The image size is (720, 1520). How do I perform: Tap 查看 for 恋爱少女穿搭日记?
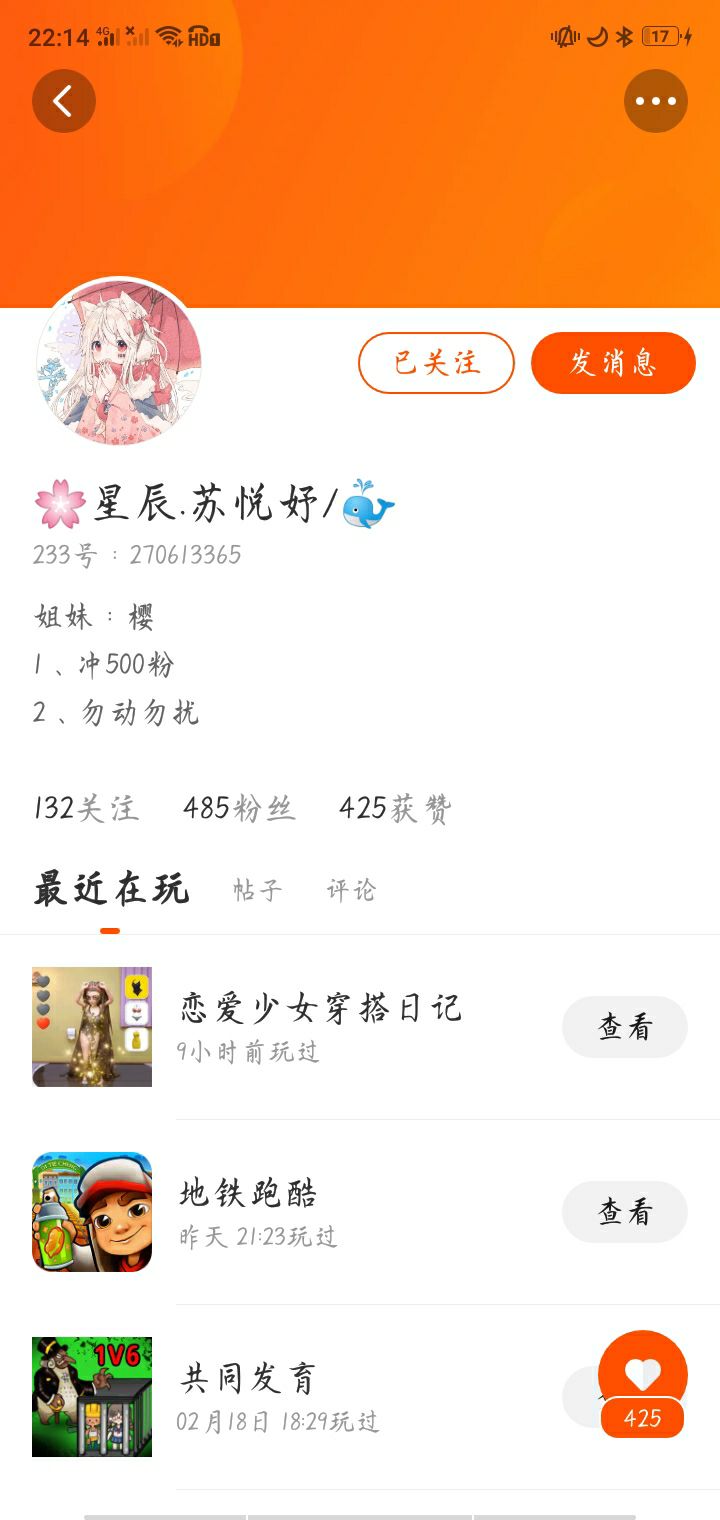625,1027
